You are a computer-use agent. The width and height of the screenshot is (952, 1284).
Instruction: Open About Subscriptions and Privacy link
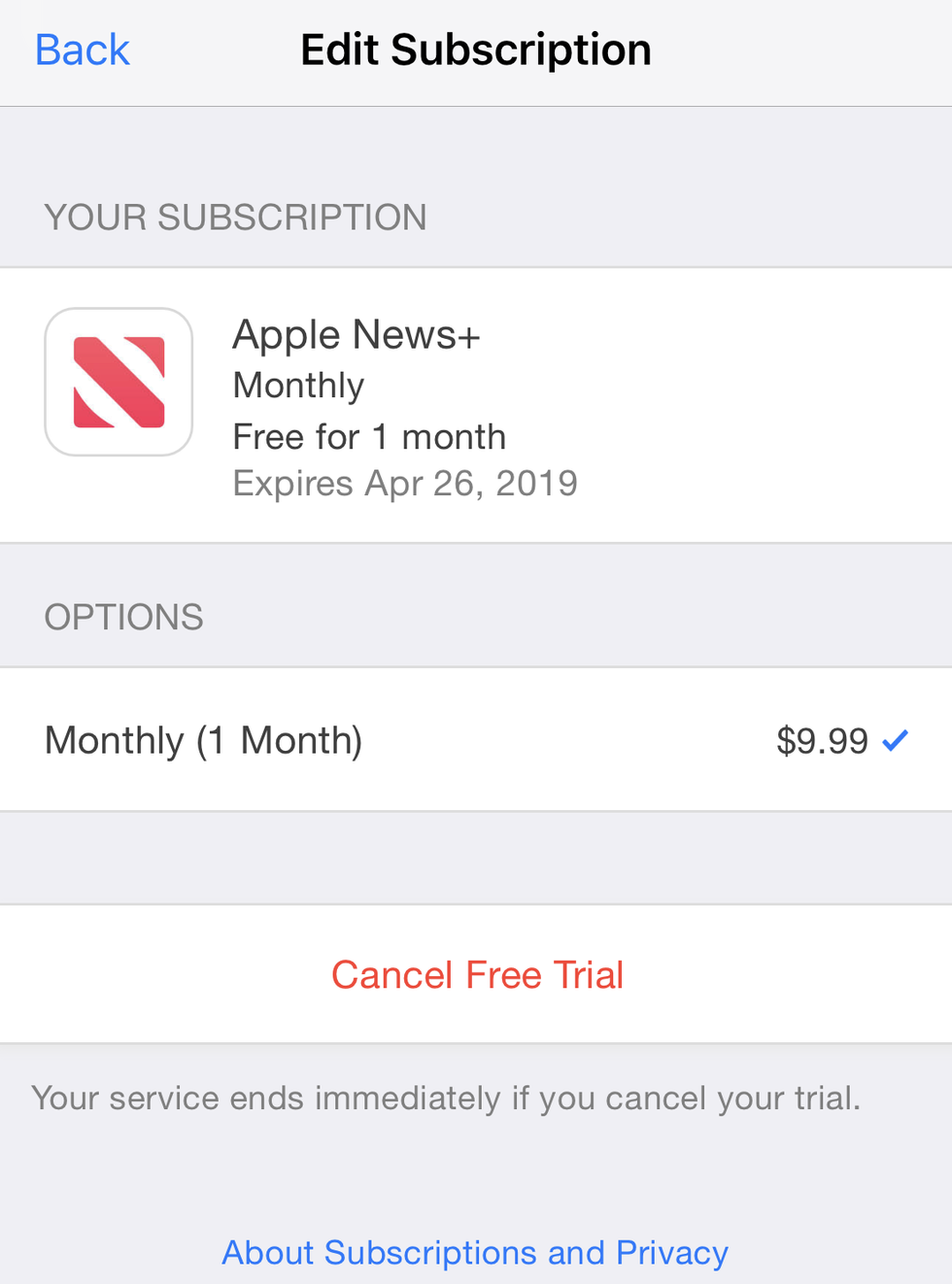(x=475, y=1253)
